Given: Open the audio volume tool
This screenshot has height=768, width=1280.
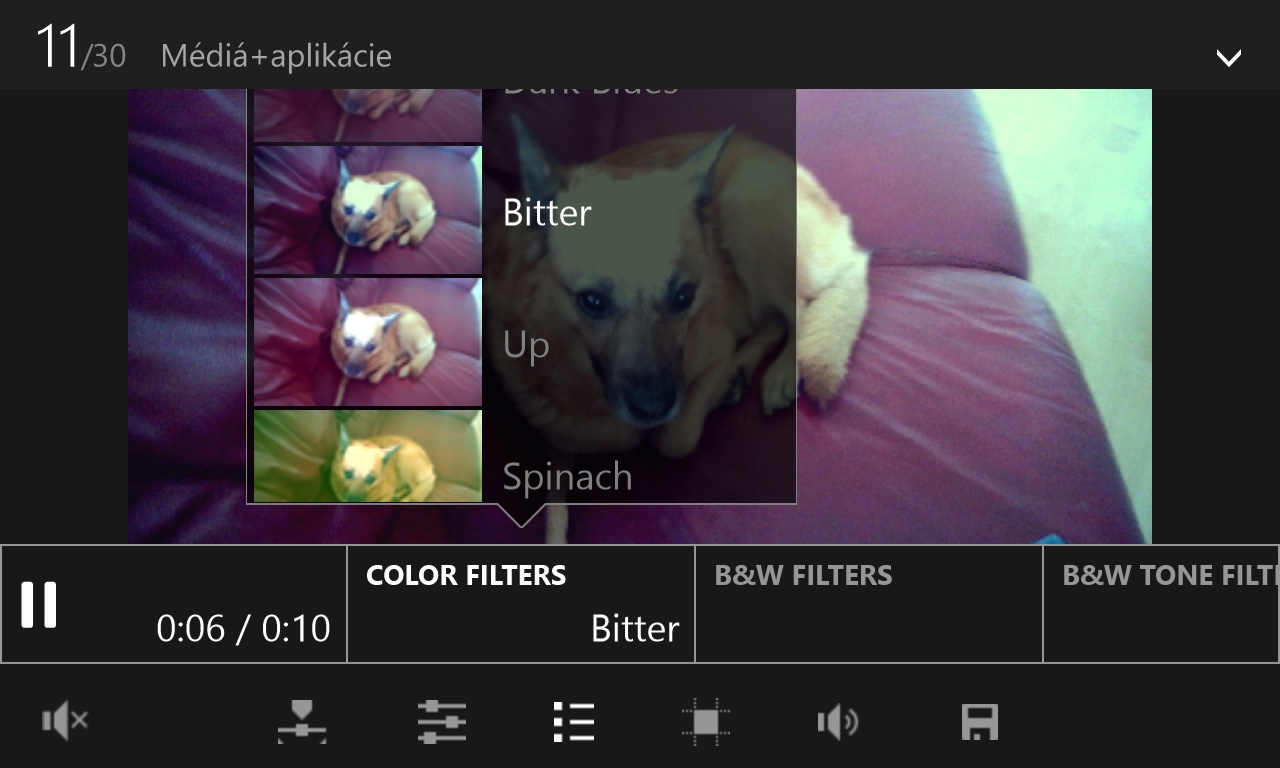Looking at the screenshot, I should 838,721.
